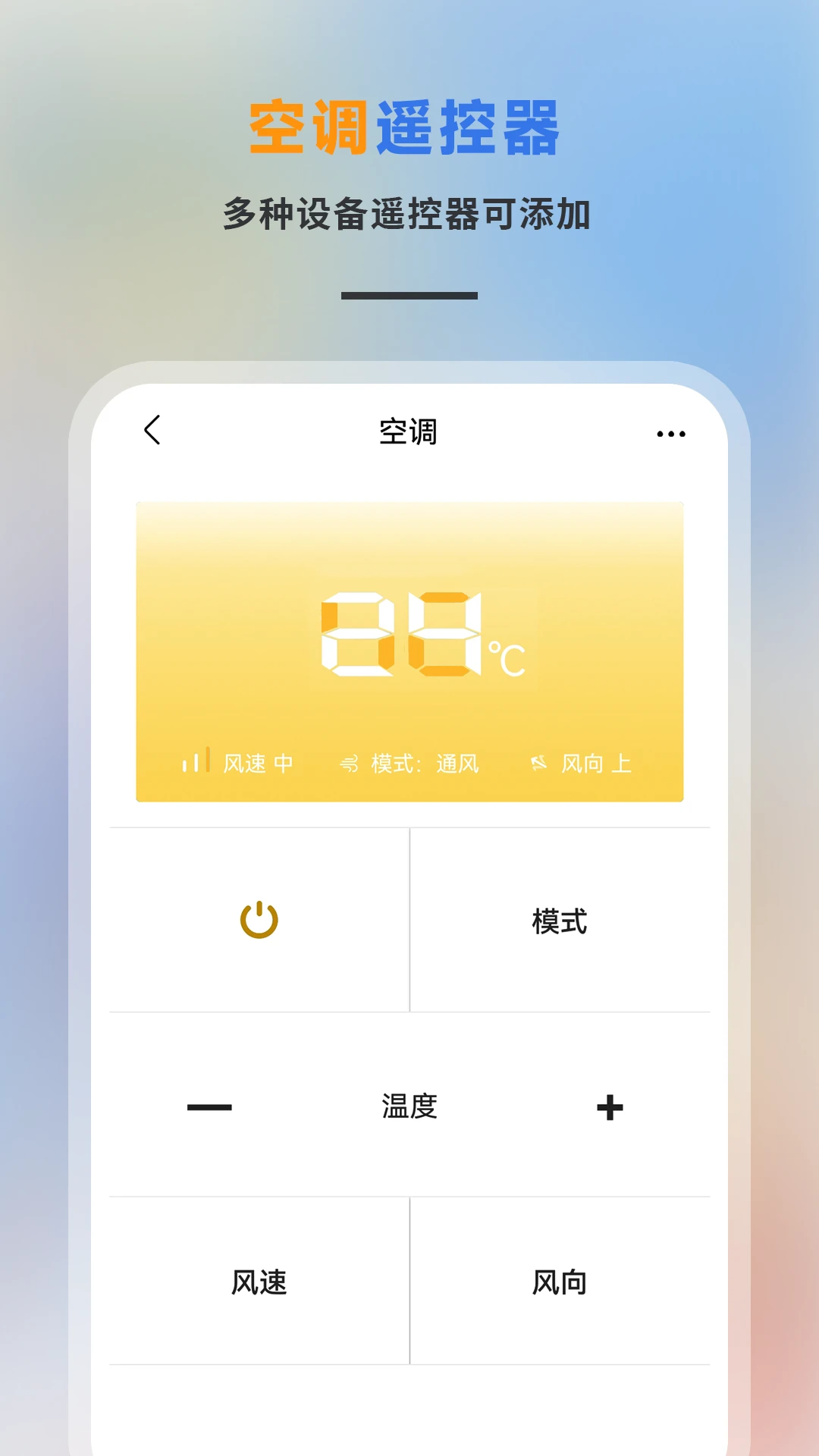Viewport: 819px width, 1456px height.
Task: Toggle fan speed from 中 level
Action: 258,766
